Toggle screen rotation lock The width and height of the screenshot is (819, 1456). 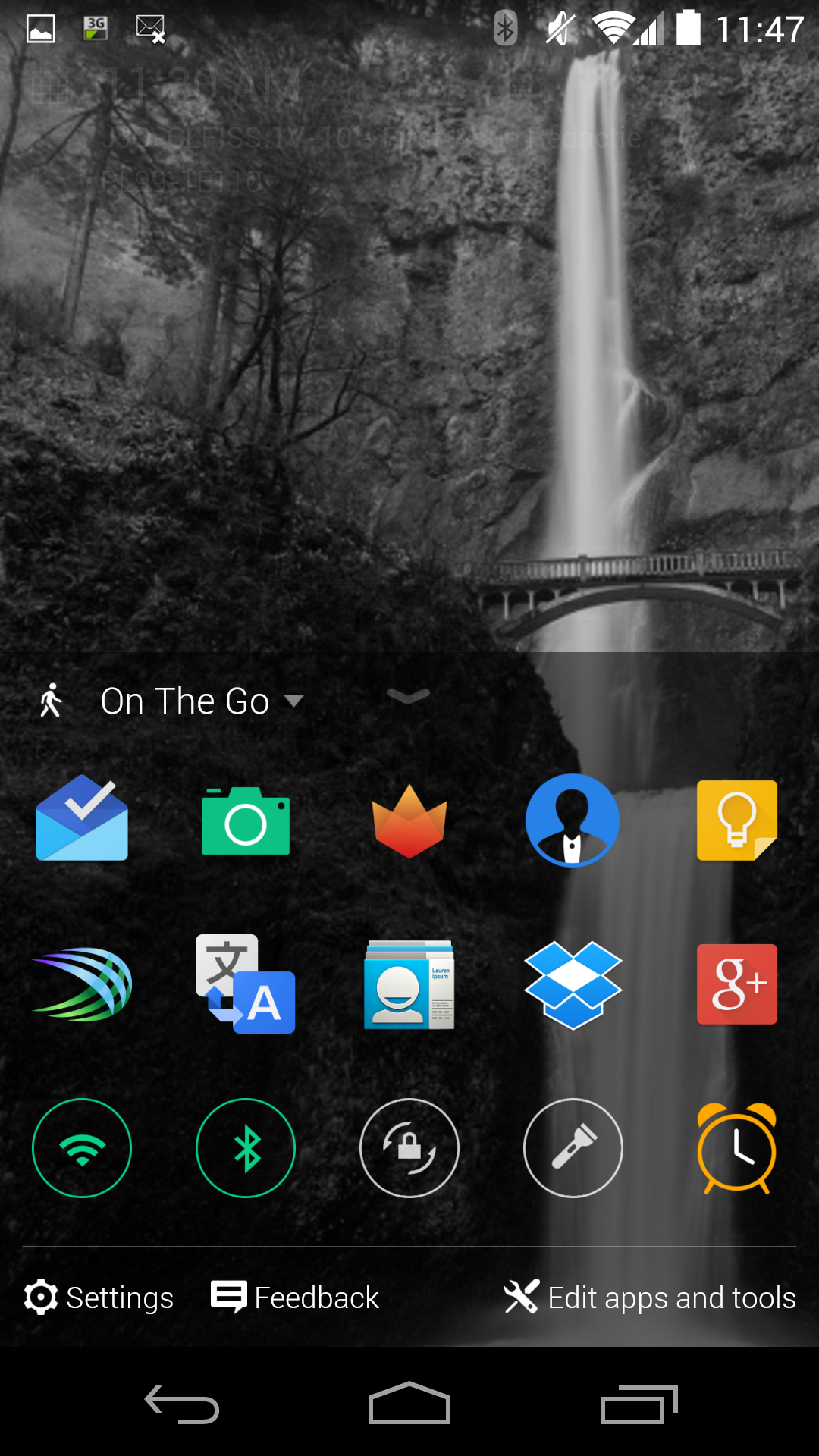point(409,1148)
